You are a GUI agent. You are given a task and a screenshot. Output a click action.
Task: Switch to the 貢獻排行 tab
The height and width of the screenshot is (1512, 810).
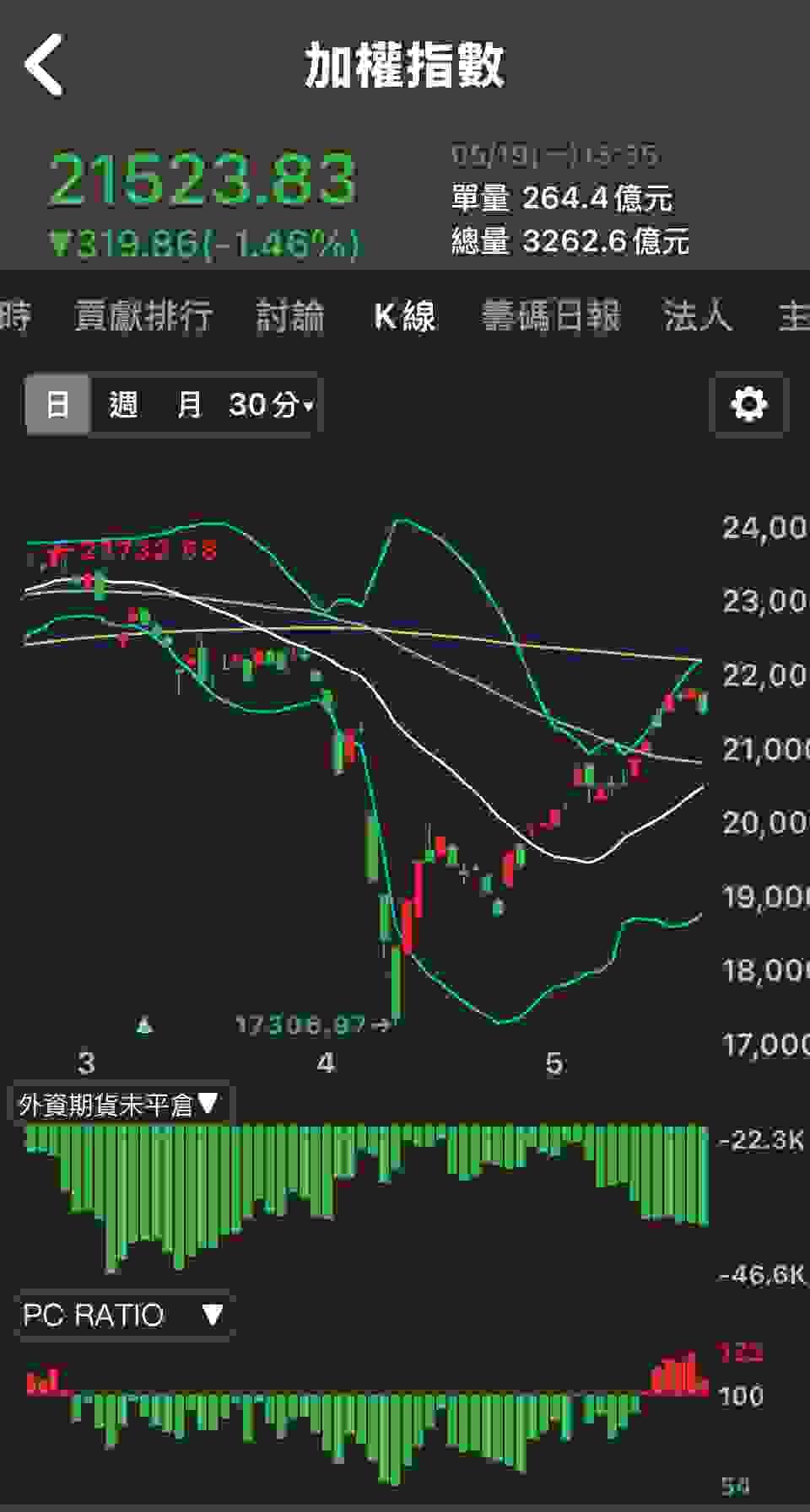tap(143, 316)
